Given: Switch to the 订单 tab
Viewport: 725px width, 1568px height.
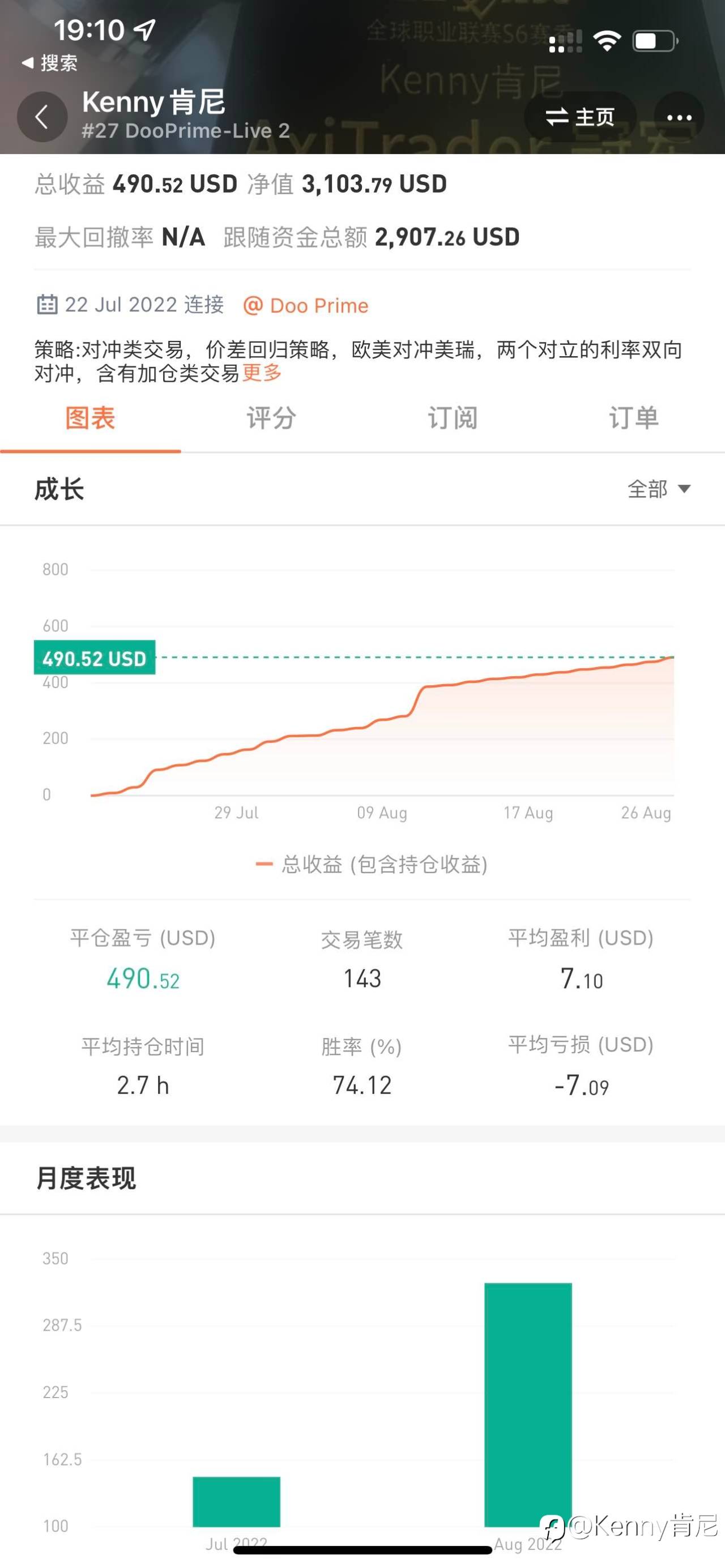Looking at the screenshot, I should click(634, 418).
